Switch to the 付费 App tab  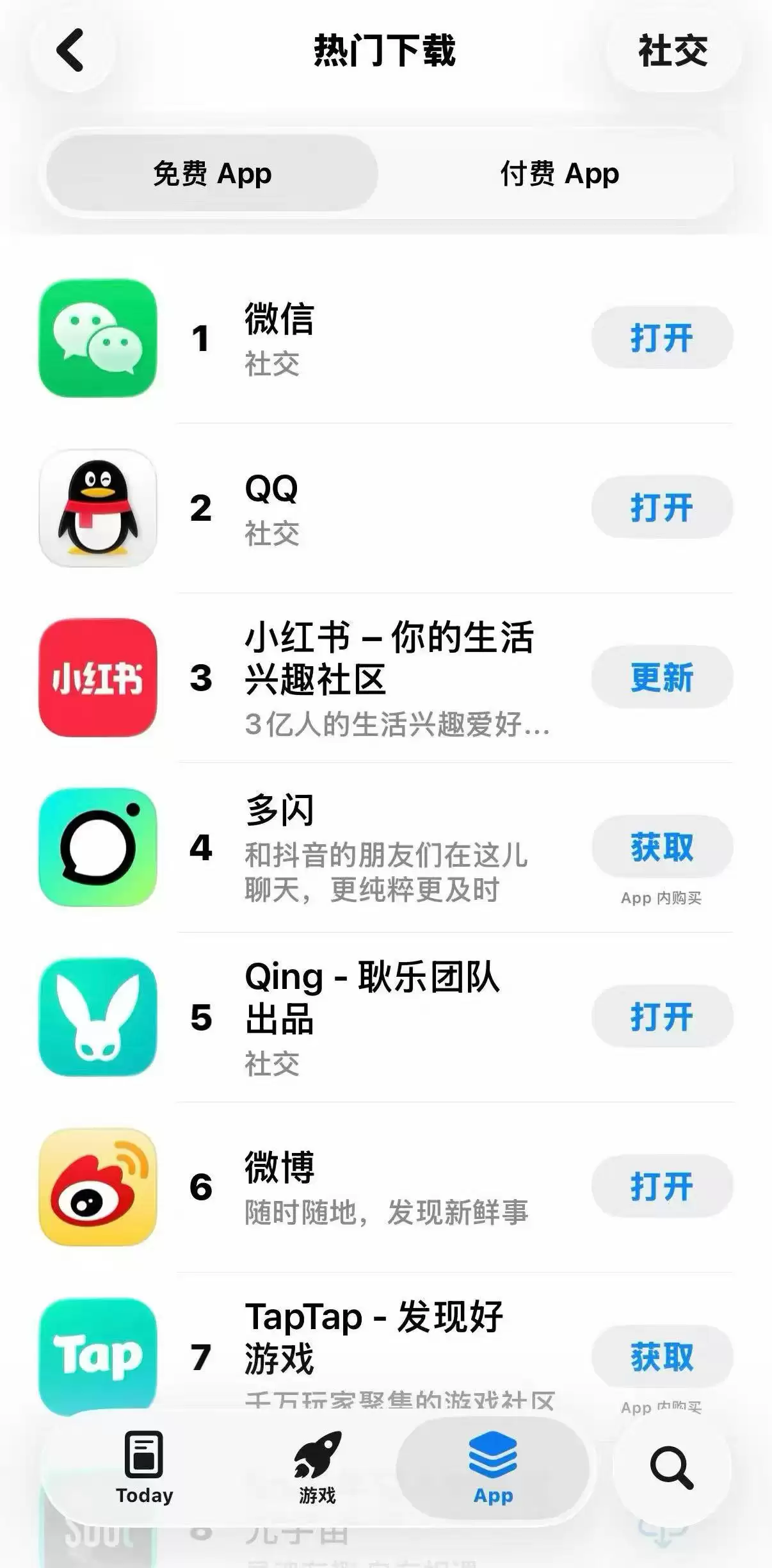(559, 174)
